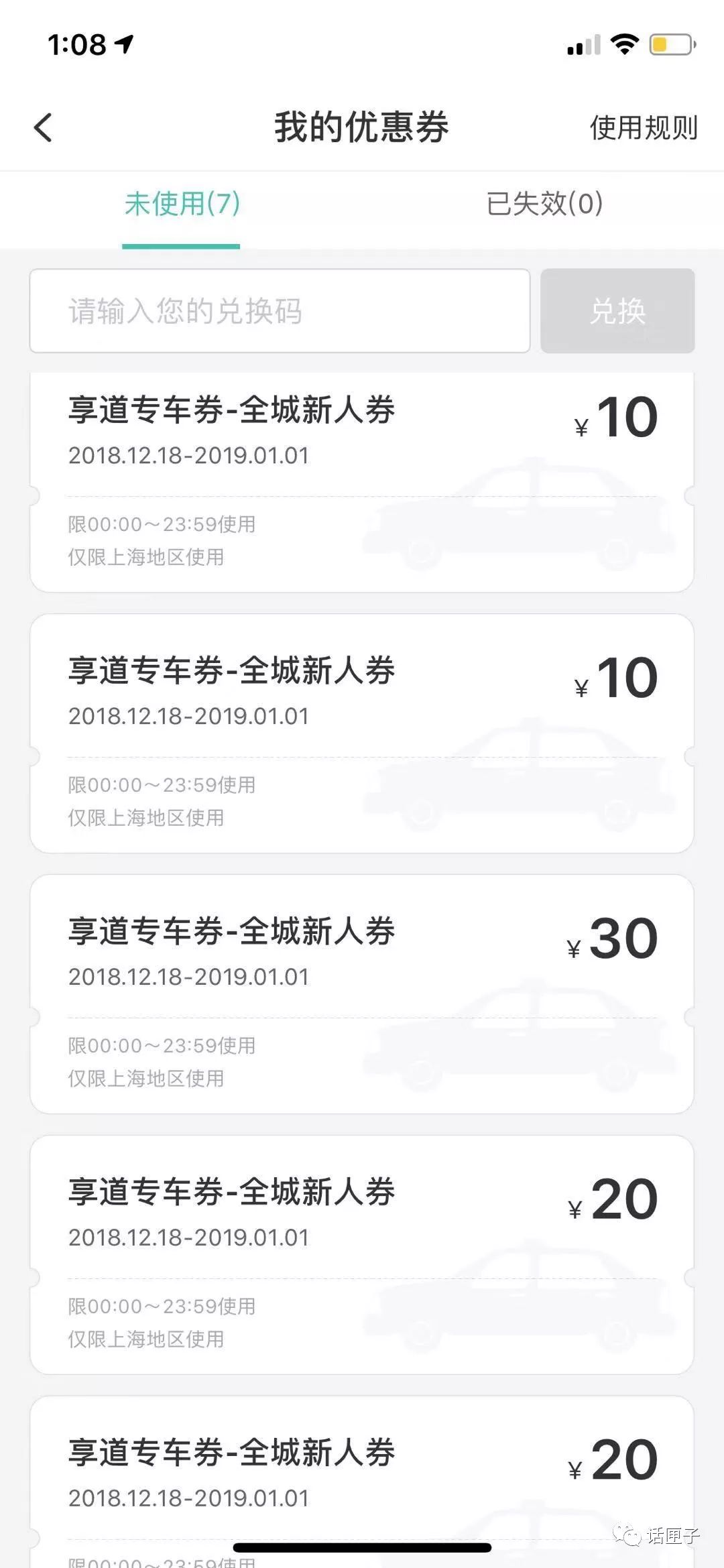Image resolution: width=724 pixels, height=1568 pixels.
Task: Select the second ¥10 coupon card
Action: point(362,731)
